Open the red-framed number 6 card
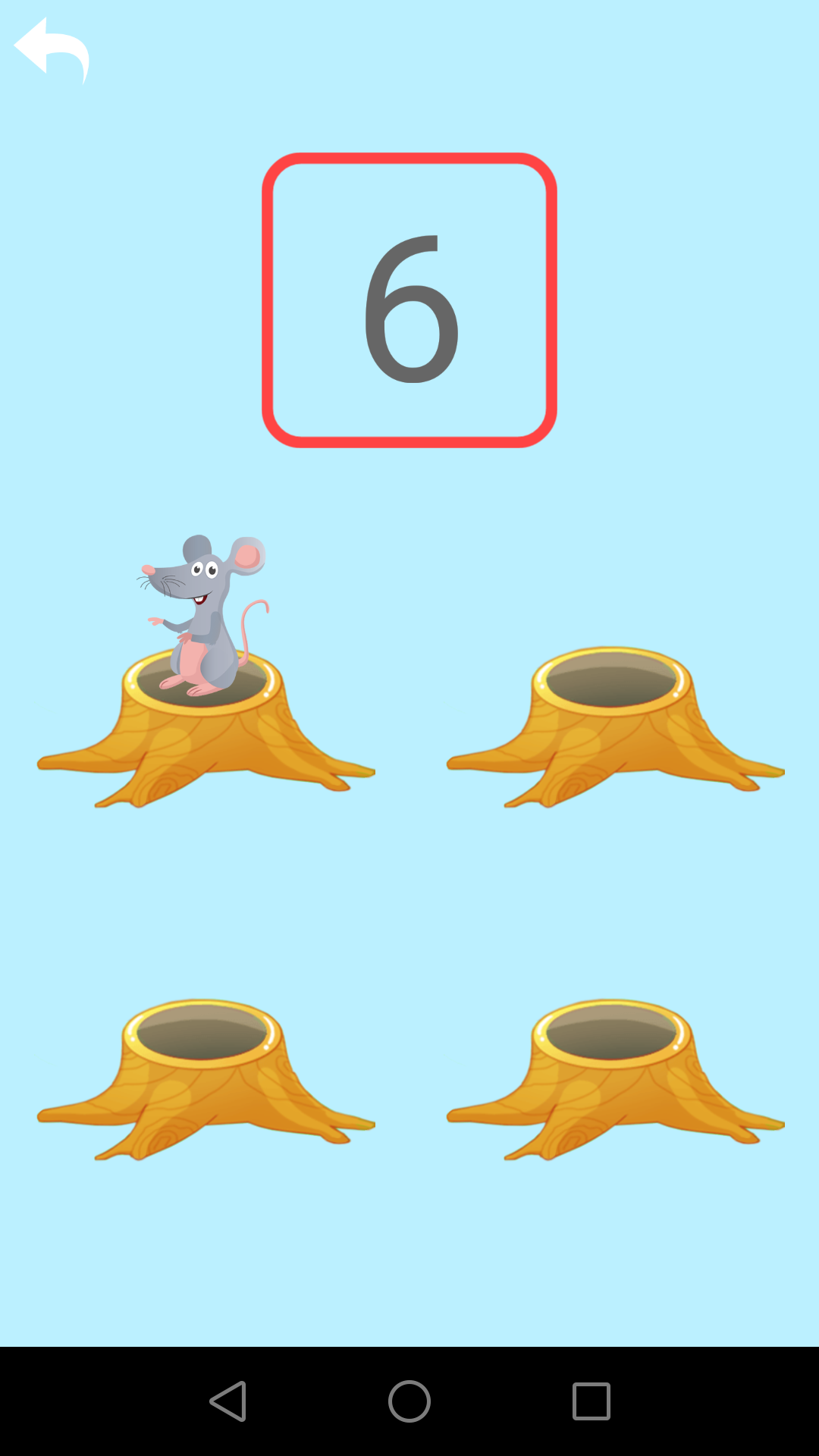The width and height of the screenshot is (819, 1456). (409, 300)
